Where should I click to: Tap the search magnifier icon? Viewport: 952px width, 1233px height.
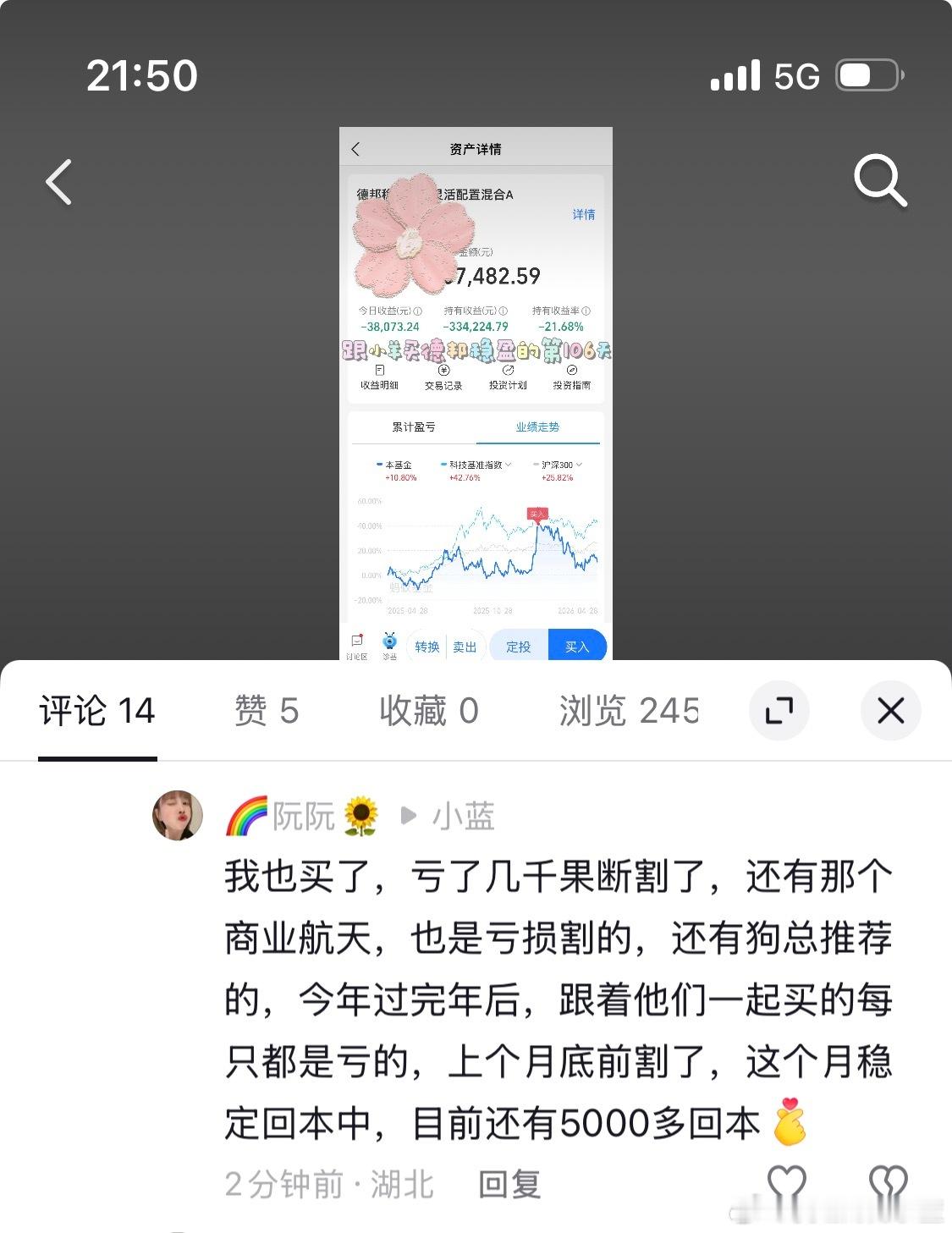coord(880,180)
